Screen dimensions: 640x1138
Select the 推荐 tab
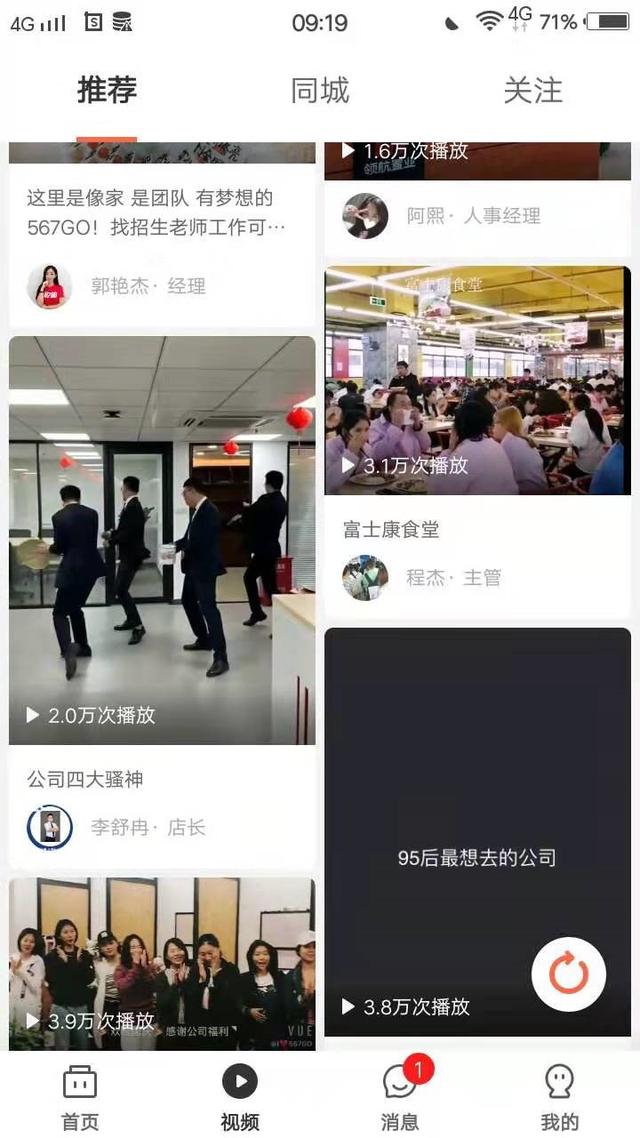click(107, 91)
